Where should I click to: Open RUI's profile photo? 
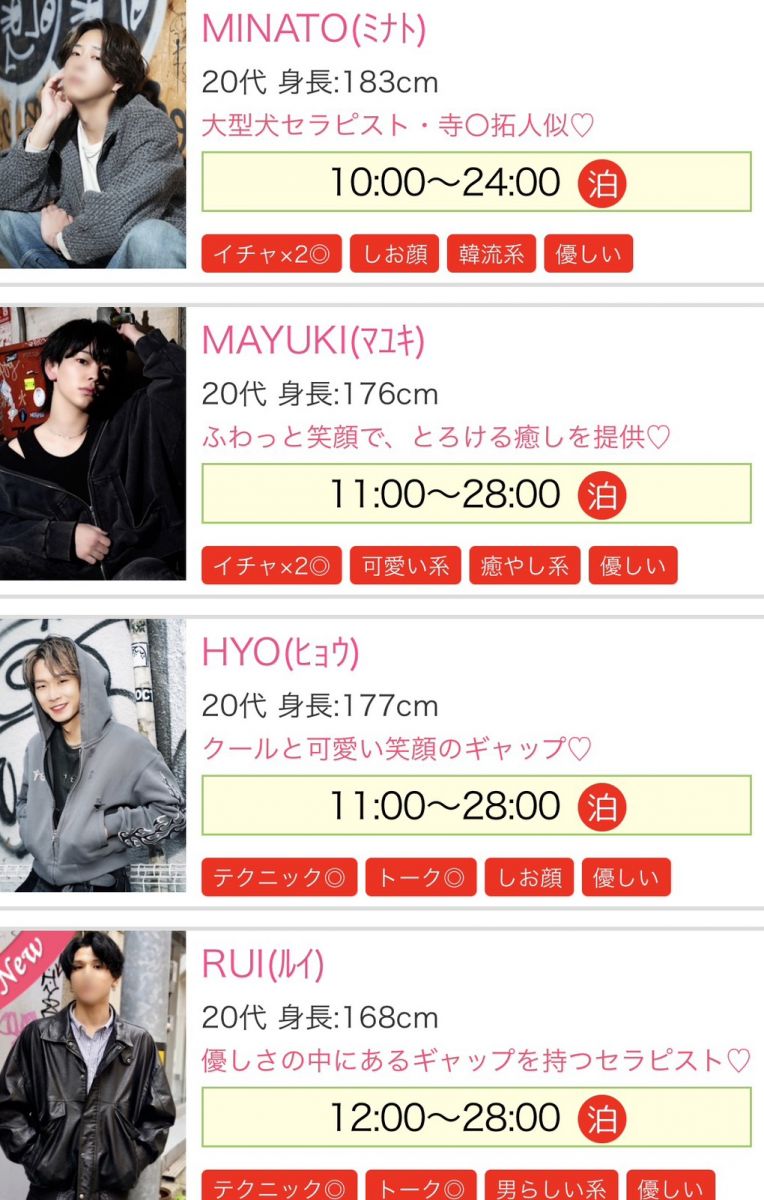click(x=92, y=1066)
